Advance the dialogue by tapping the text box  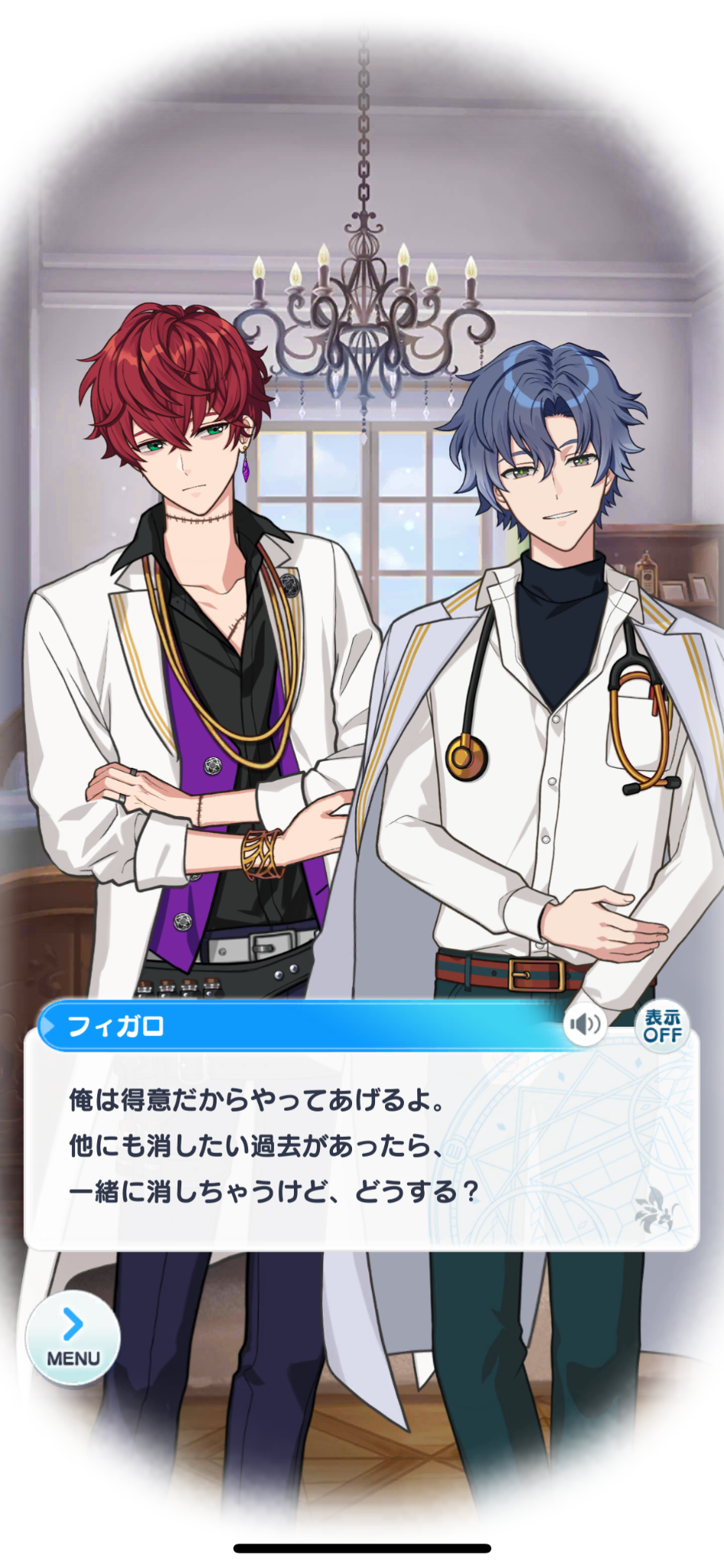(362, 1148)
